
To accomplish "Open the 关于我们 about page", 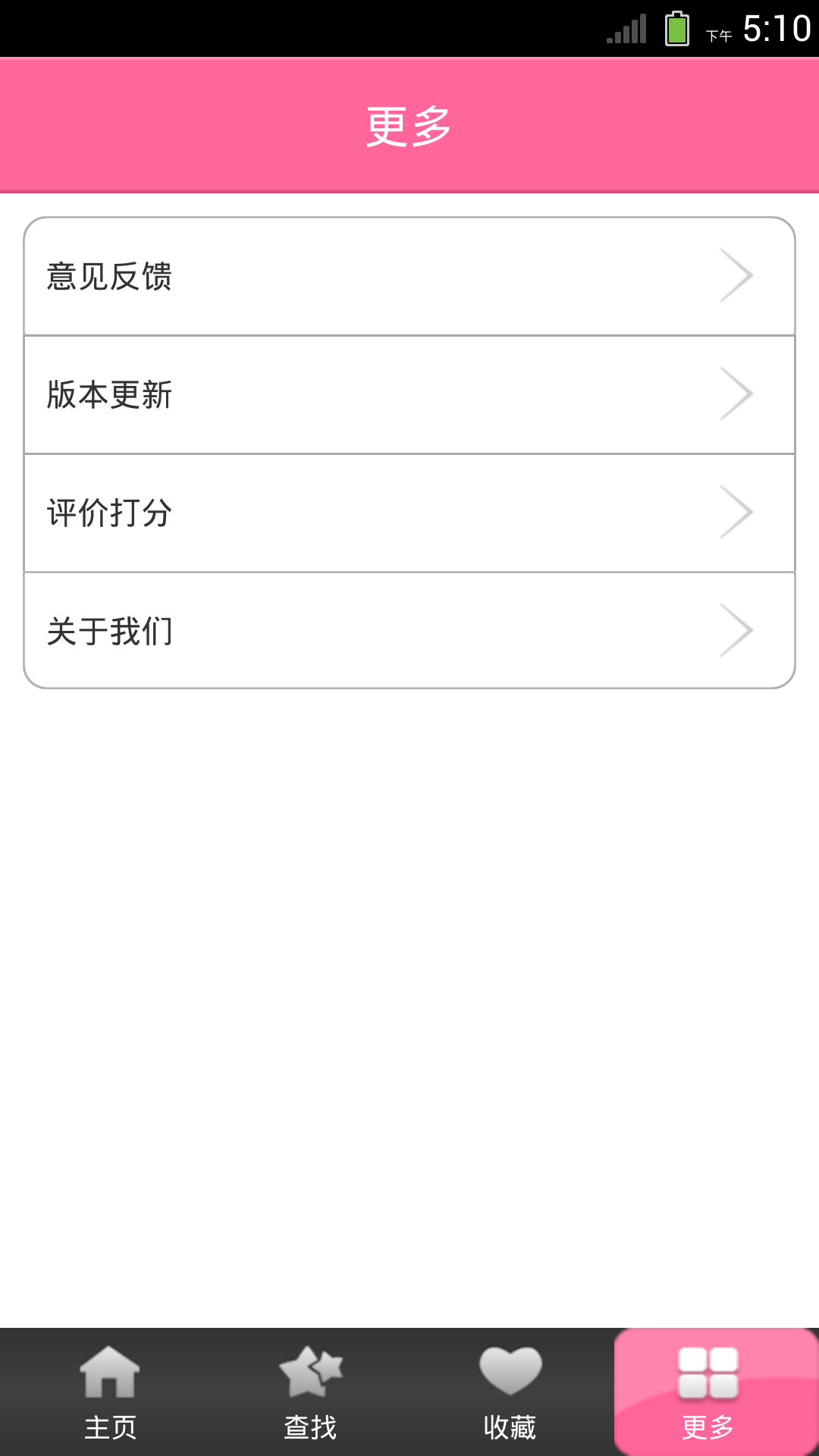I will pyautogui.click(x=409, y=630).
